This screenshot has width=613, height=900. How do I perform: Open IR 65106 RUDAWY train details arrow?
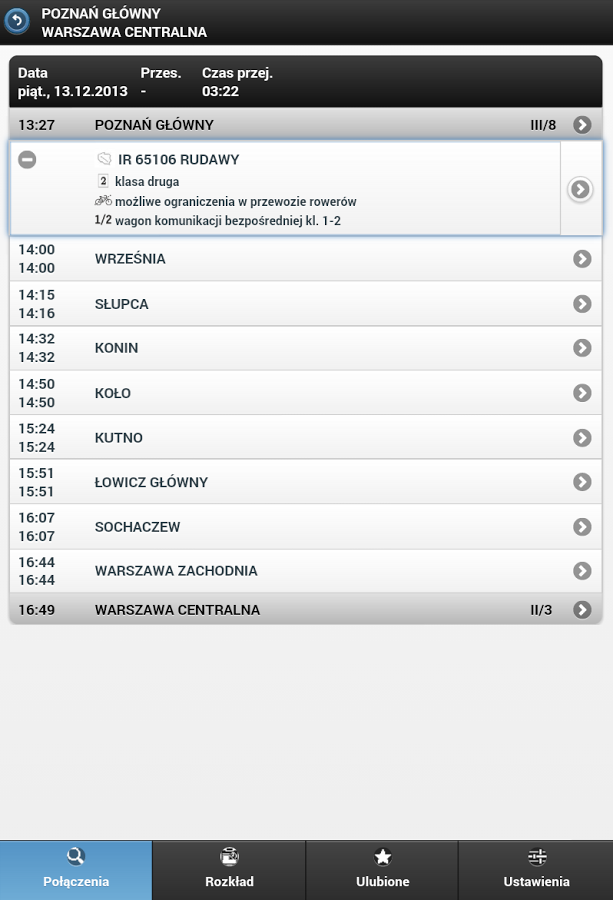[x=581, y=189]
